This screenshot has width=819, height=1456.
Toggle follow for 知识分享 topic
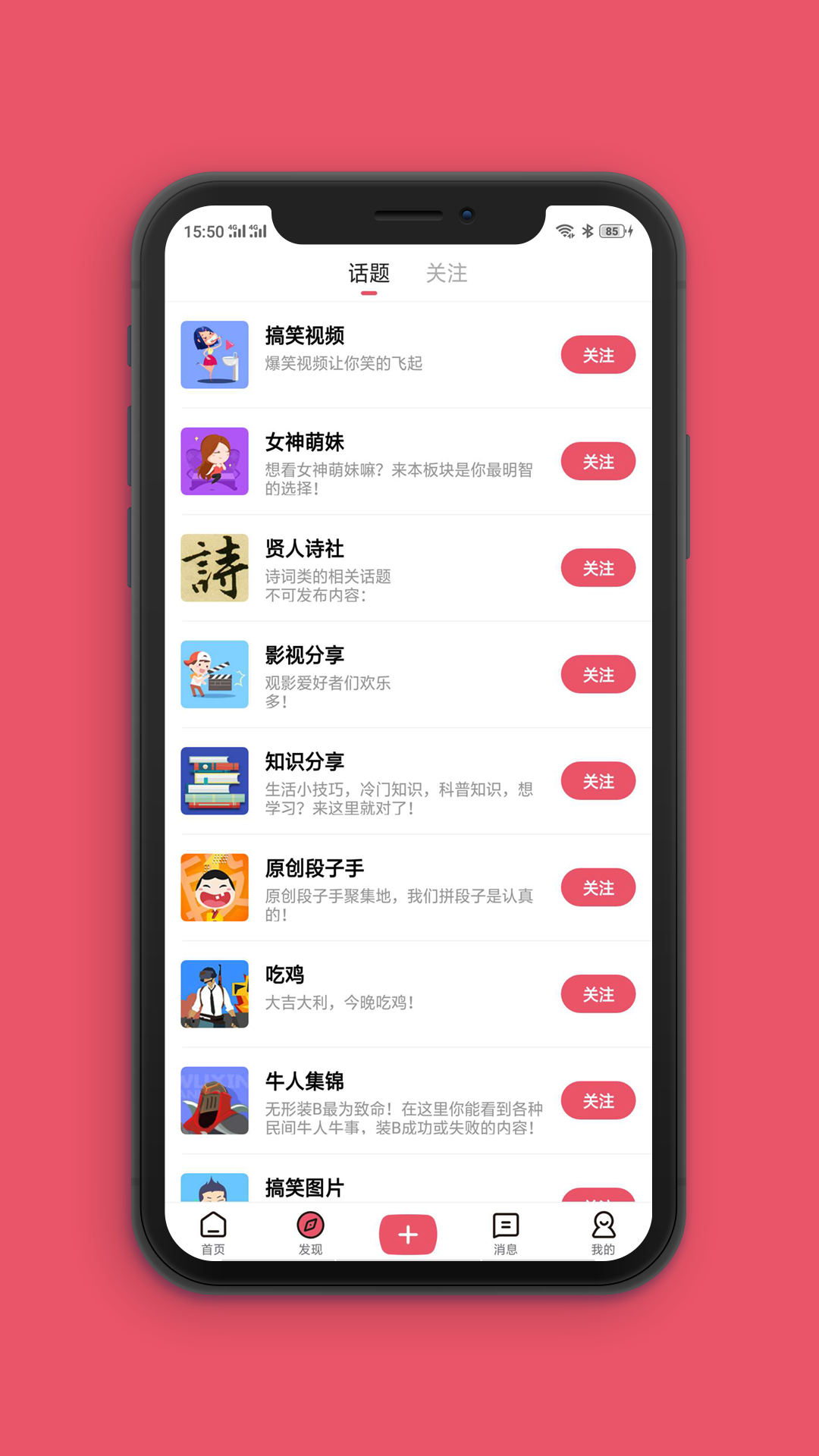(x=598, y=781)
